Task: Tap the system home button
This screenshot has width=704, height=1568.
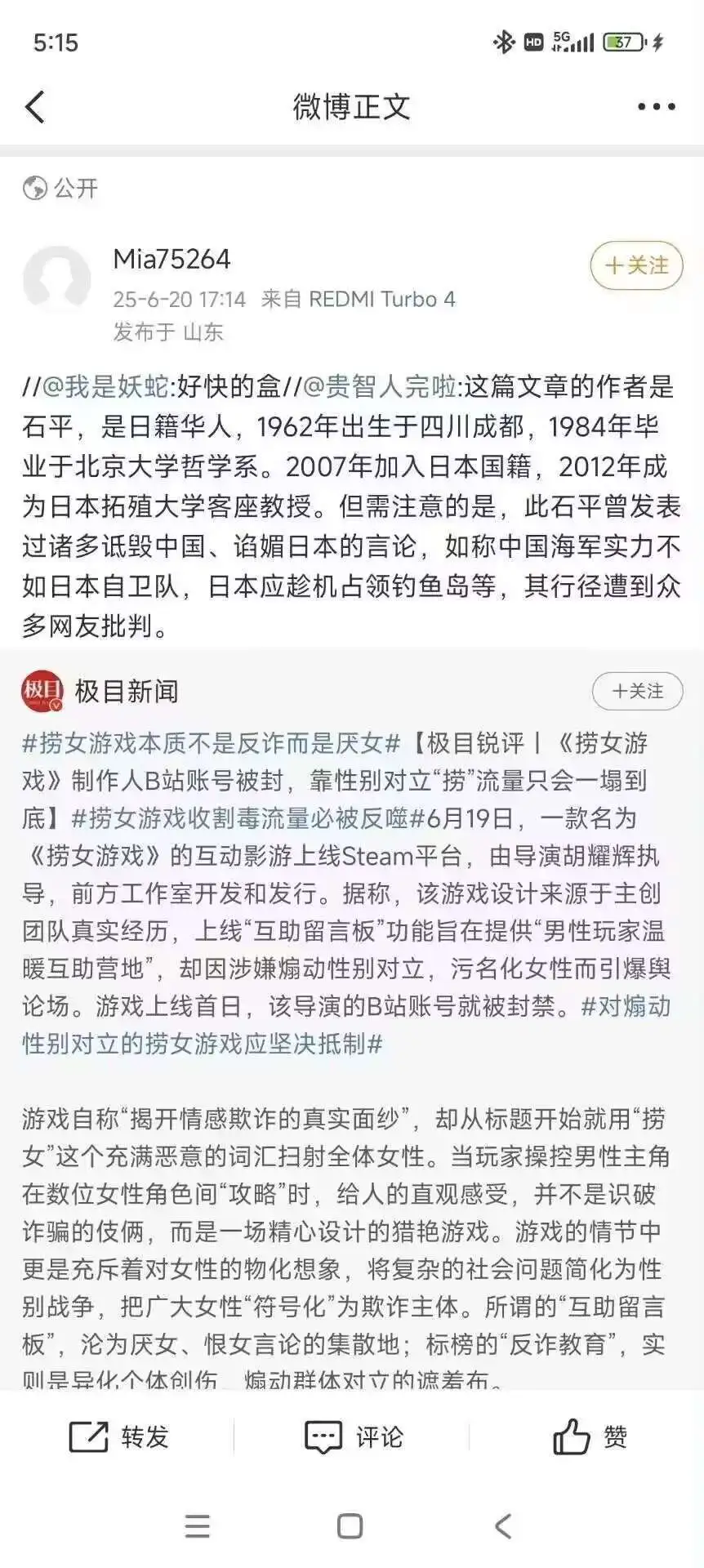Action: (350, 1526)
